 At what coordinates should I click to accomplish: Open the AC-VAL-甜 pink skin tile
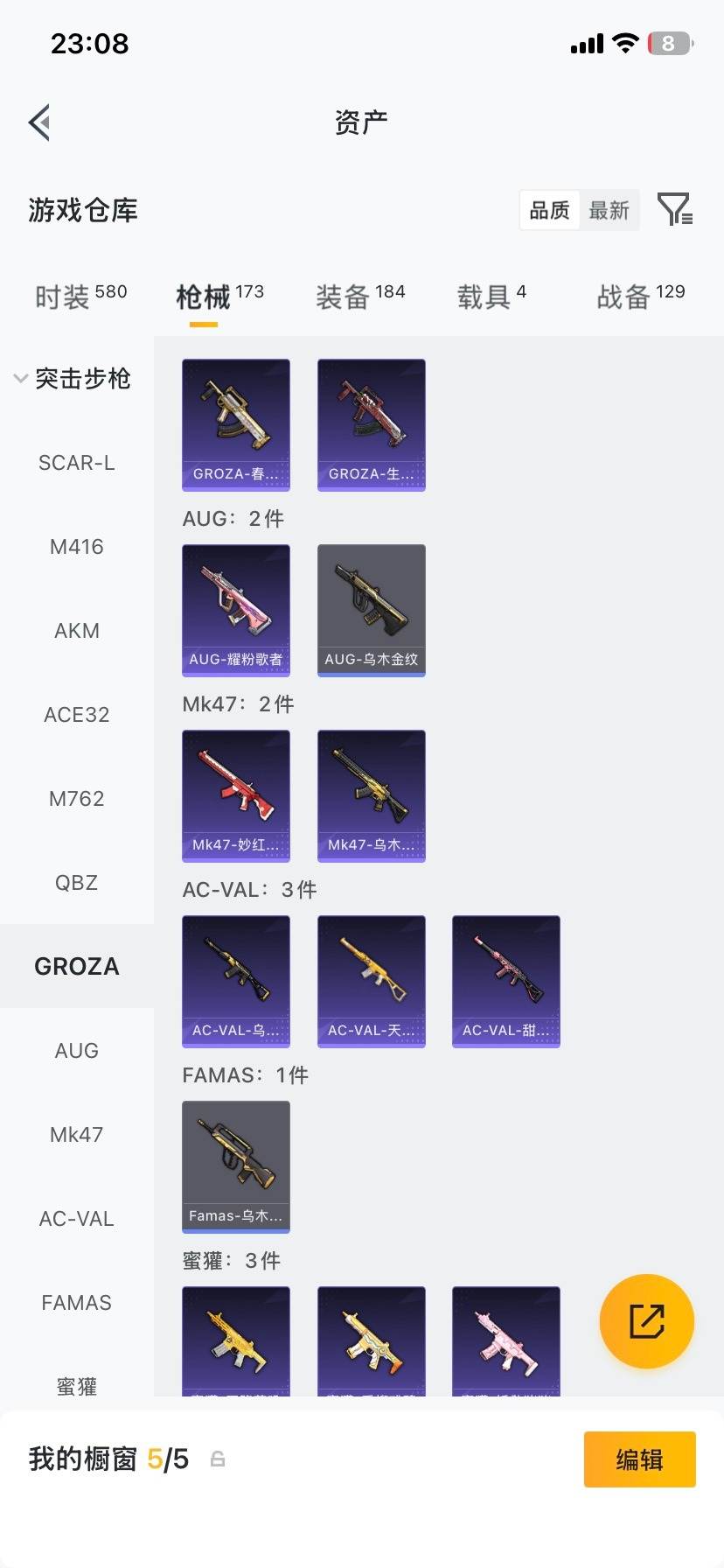click(x=506, y=981)
